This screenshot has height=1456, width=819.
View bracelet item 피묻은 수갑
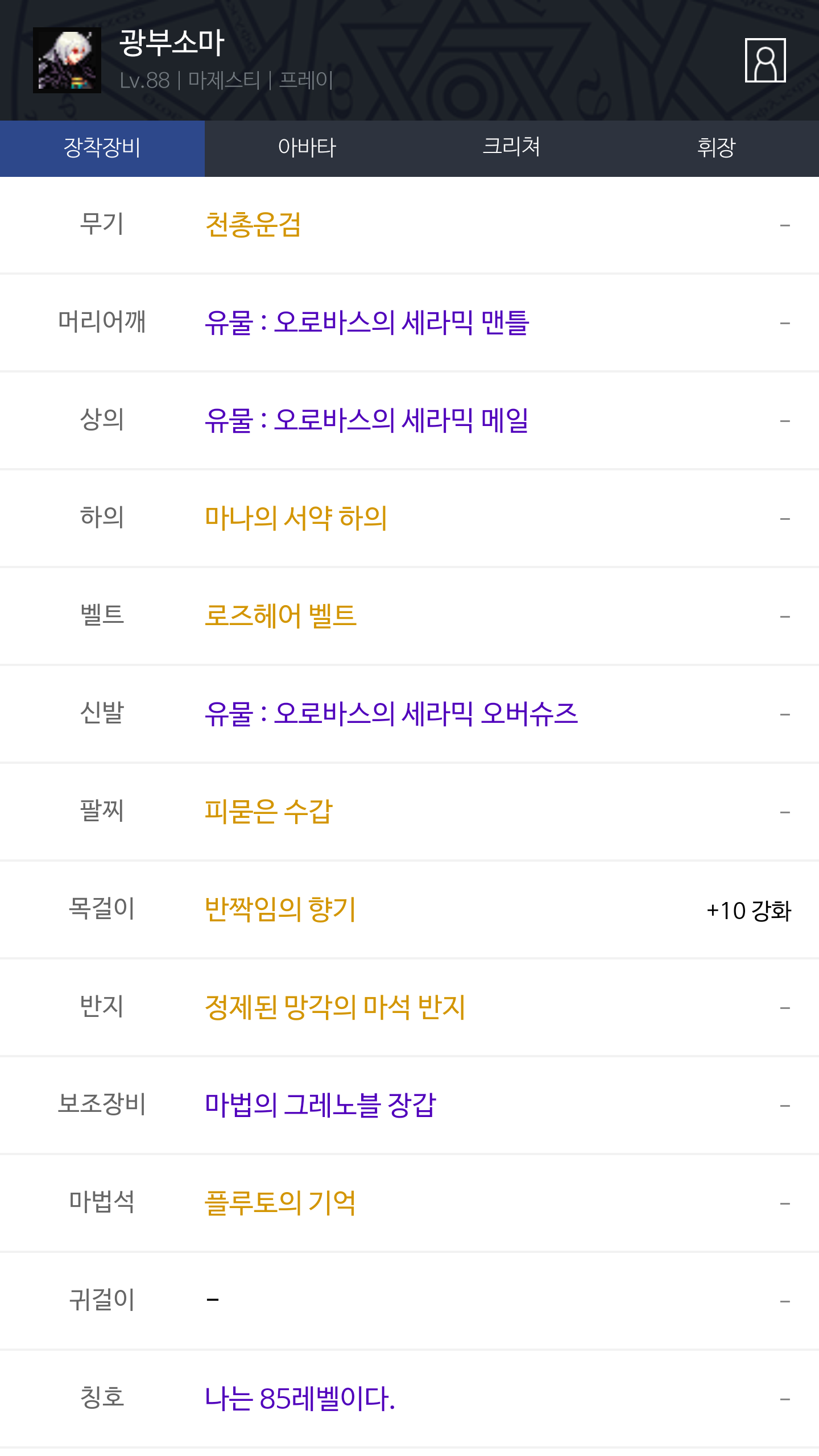click(268, 812)
